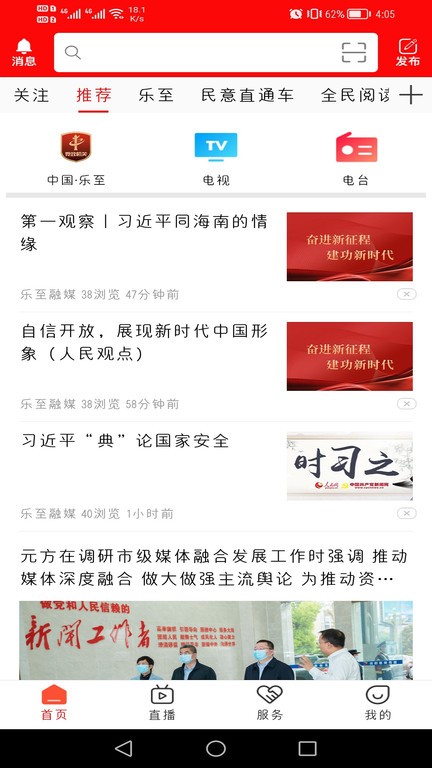This screenshot has width=432, height=768.
Task: Open the 消息 notifications bell
Action: pyautogui.click(x=24, y=52)
